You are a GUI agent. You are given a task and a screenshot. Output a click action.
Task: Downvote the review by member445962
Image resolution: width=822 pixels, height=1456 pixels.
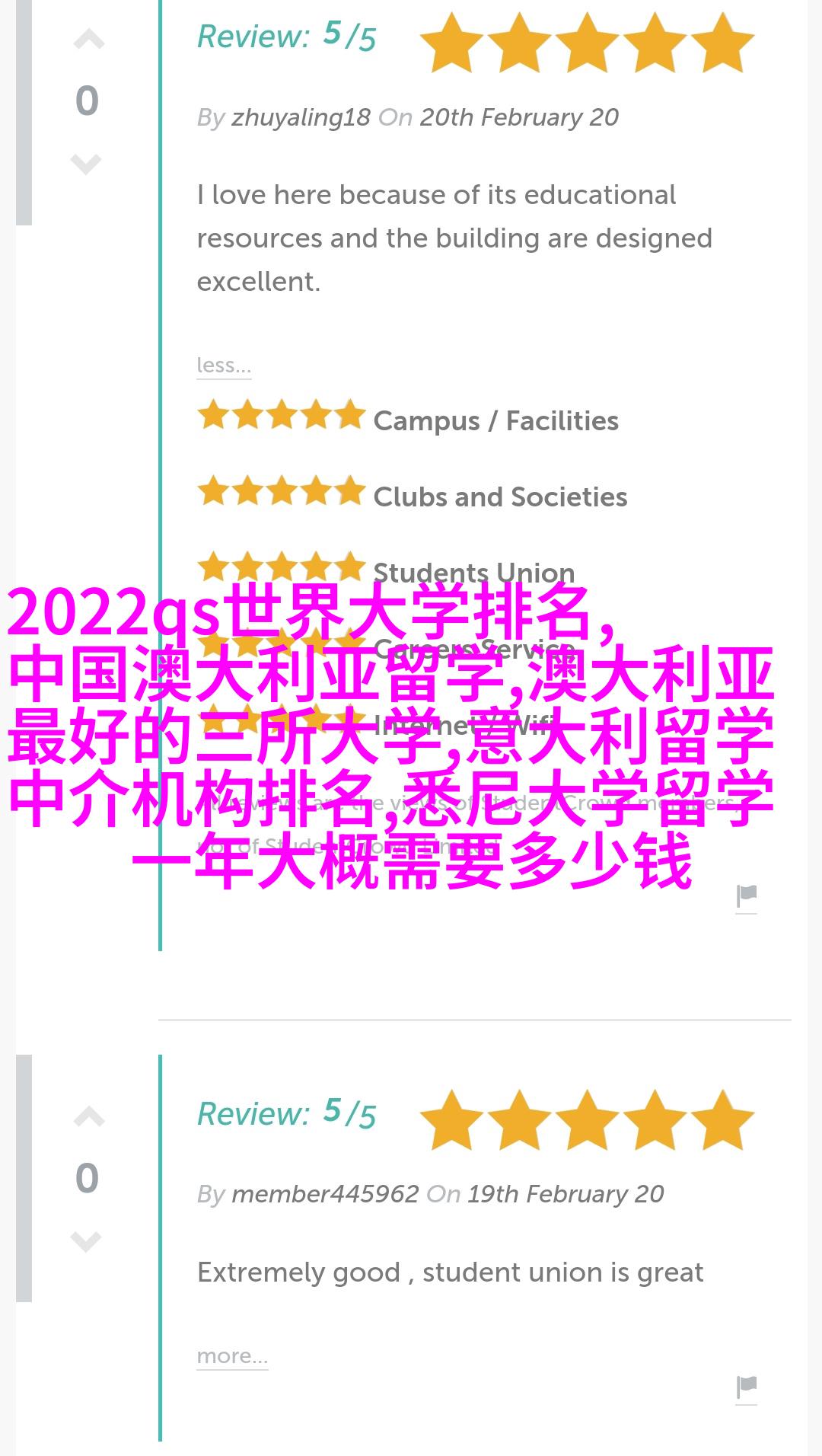point(86,1240)
